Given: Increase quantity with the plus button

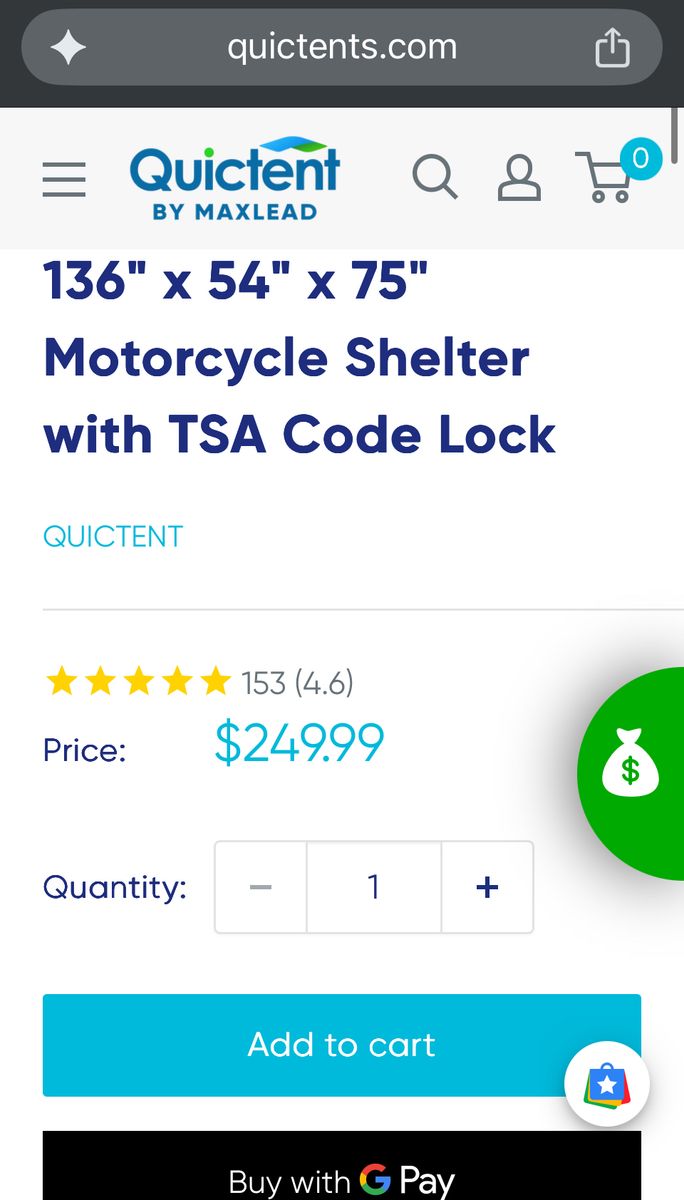Looking at the screenshot, I should point(487,887).
